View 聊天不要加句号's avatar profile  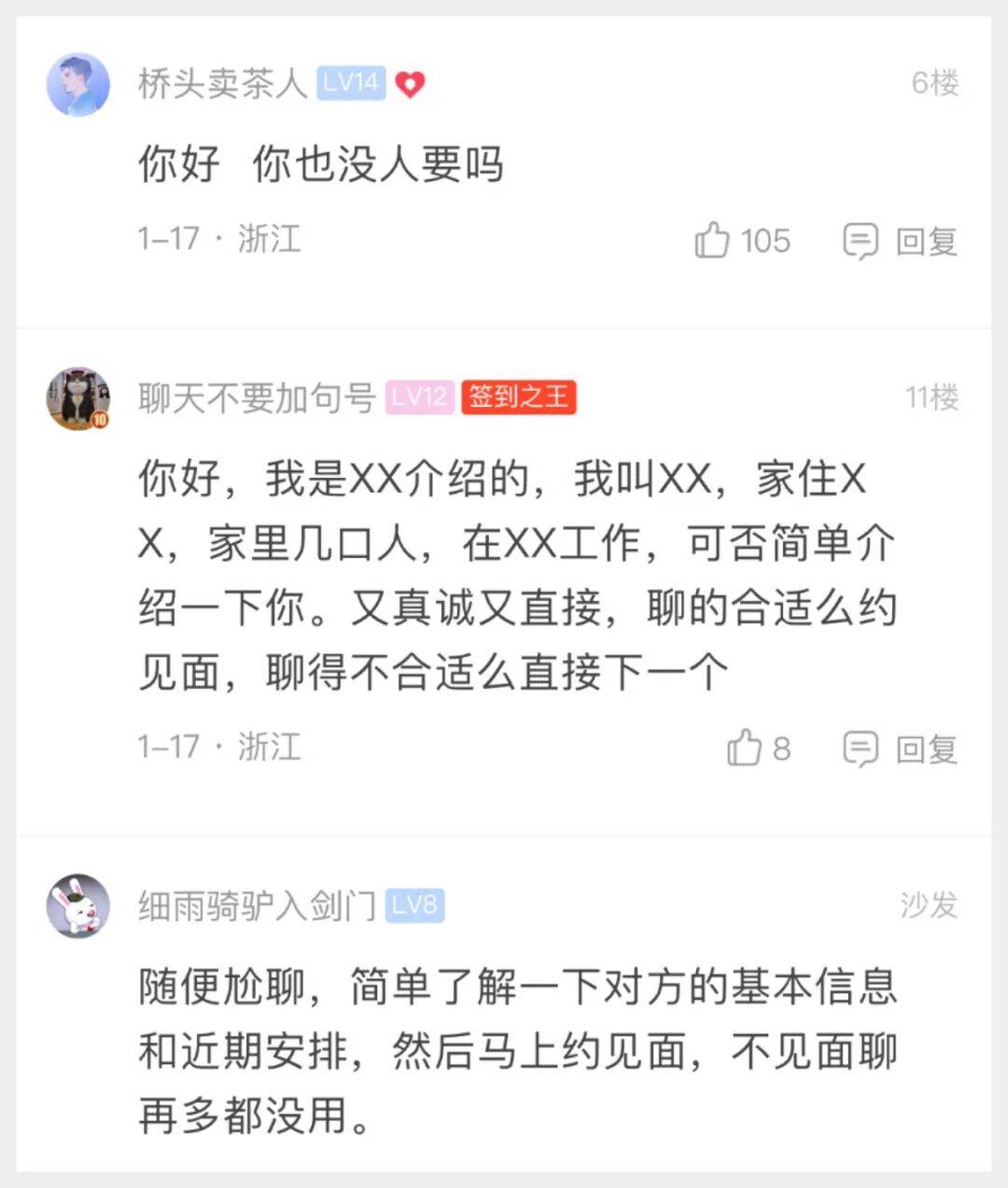(78, 398)
